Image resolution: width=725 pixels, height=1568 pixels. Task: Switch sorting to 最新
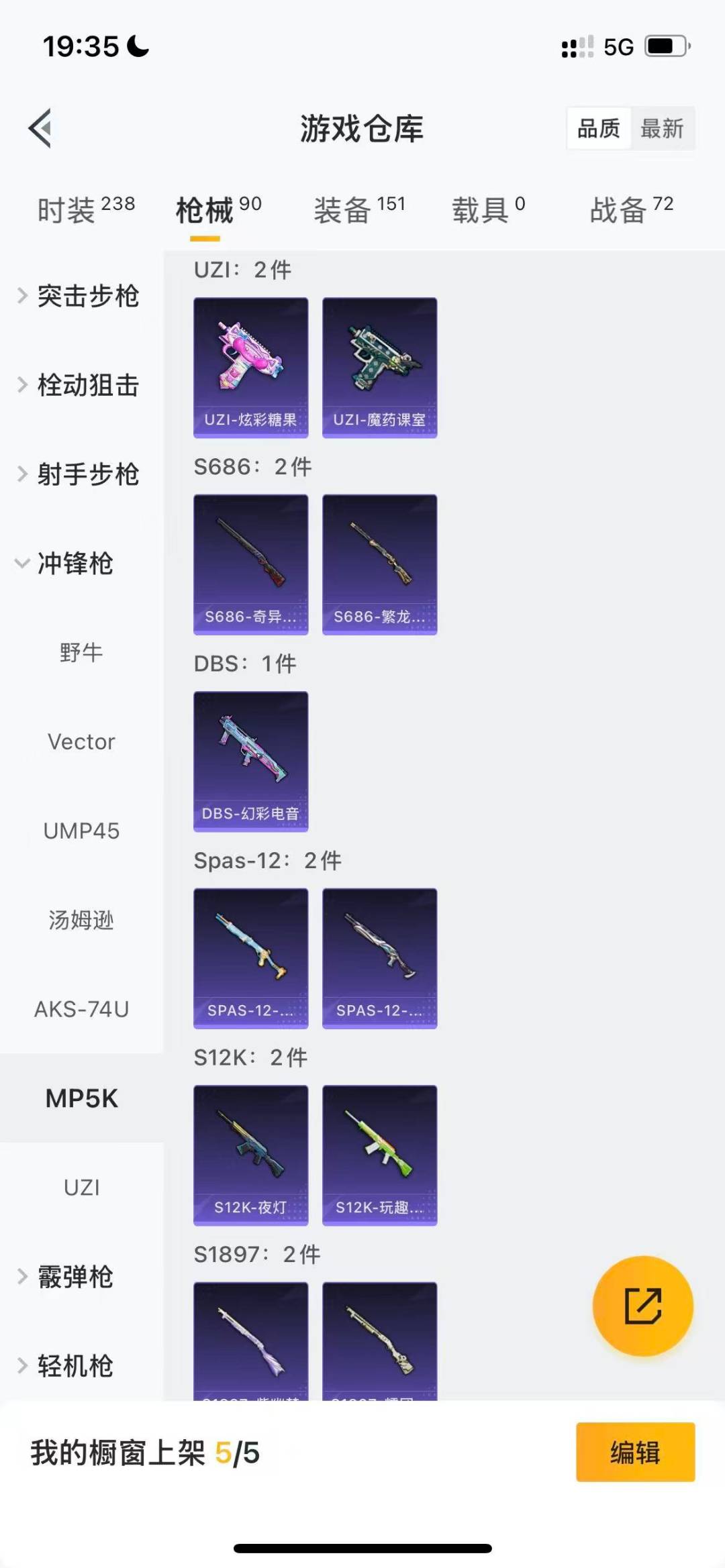(663, 128)
